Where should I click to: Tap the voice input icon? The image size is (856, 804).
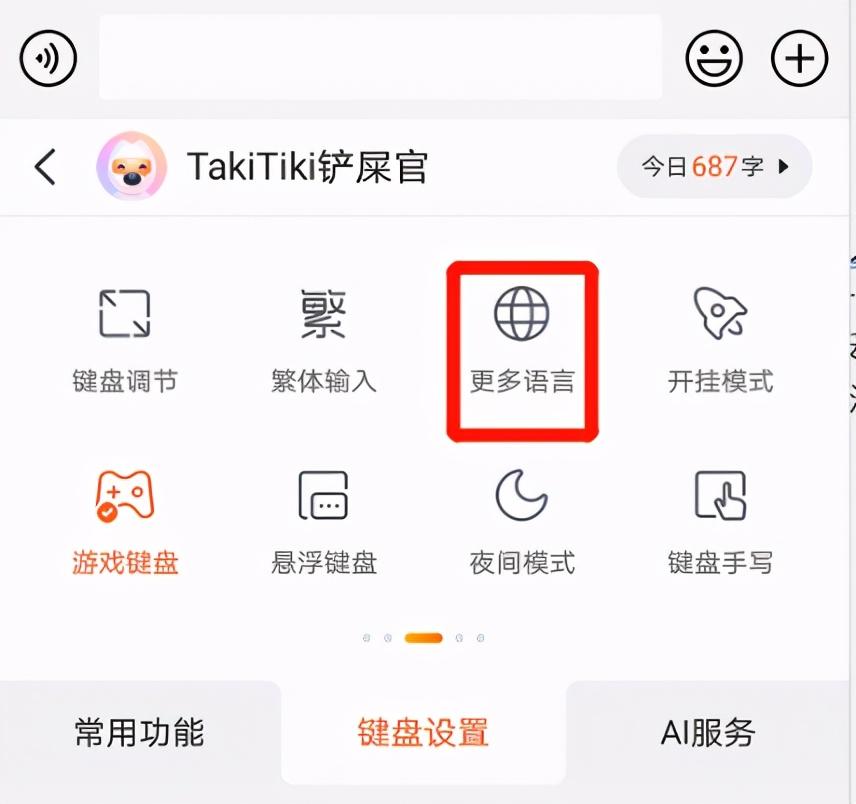pos(48,58)
